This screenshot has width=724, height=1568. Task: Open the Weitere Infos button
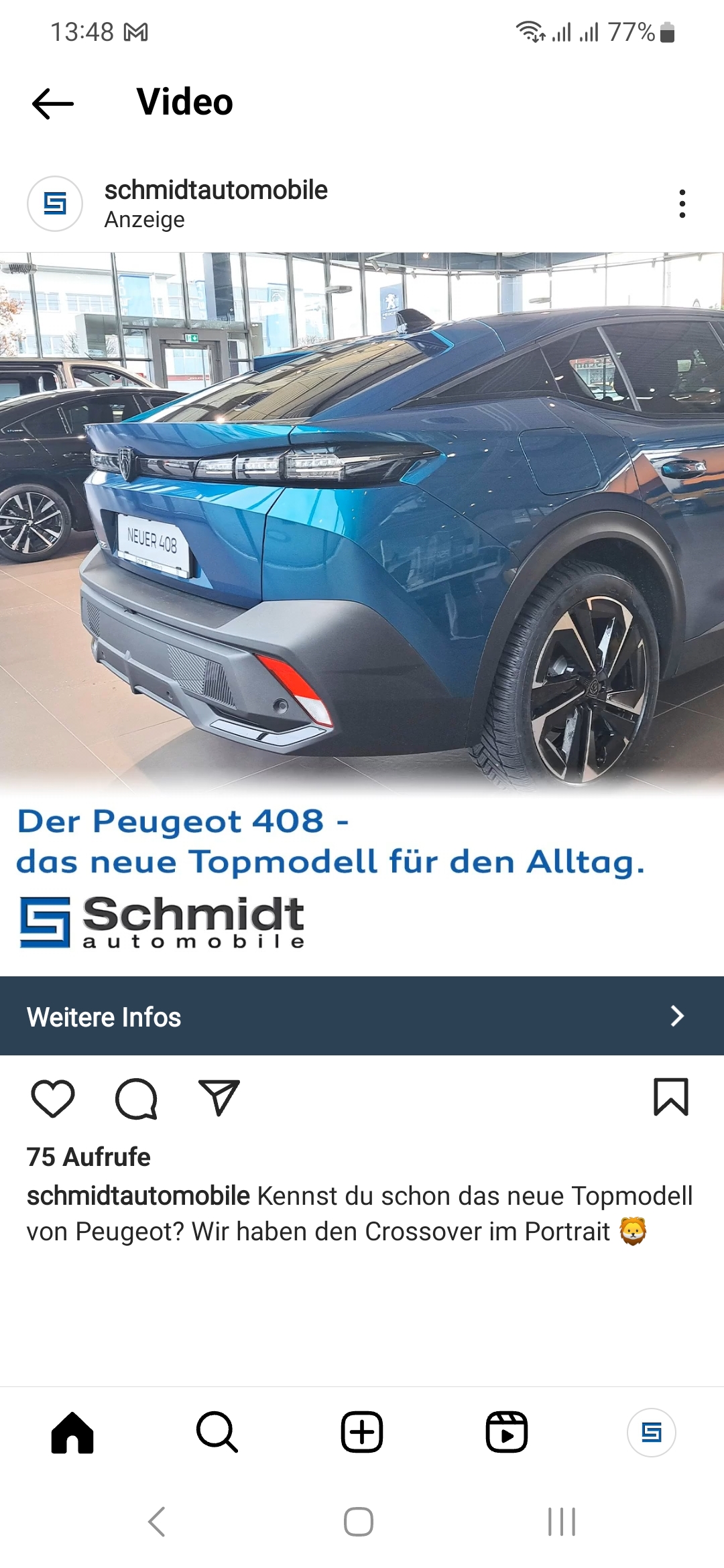tap(362, 1016)
